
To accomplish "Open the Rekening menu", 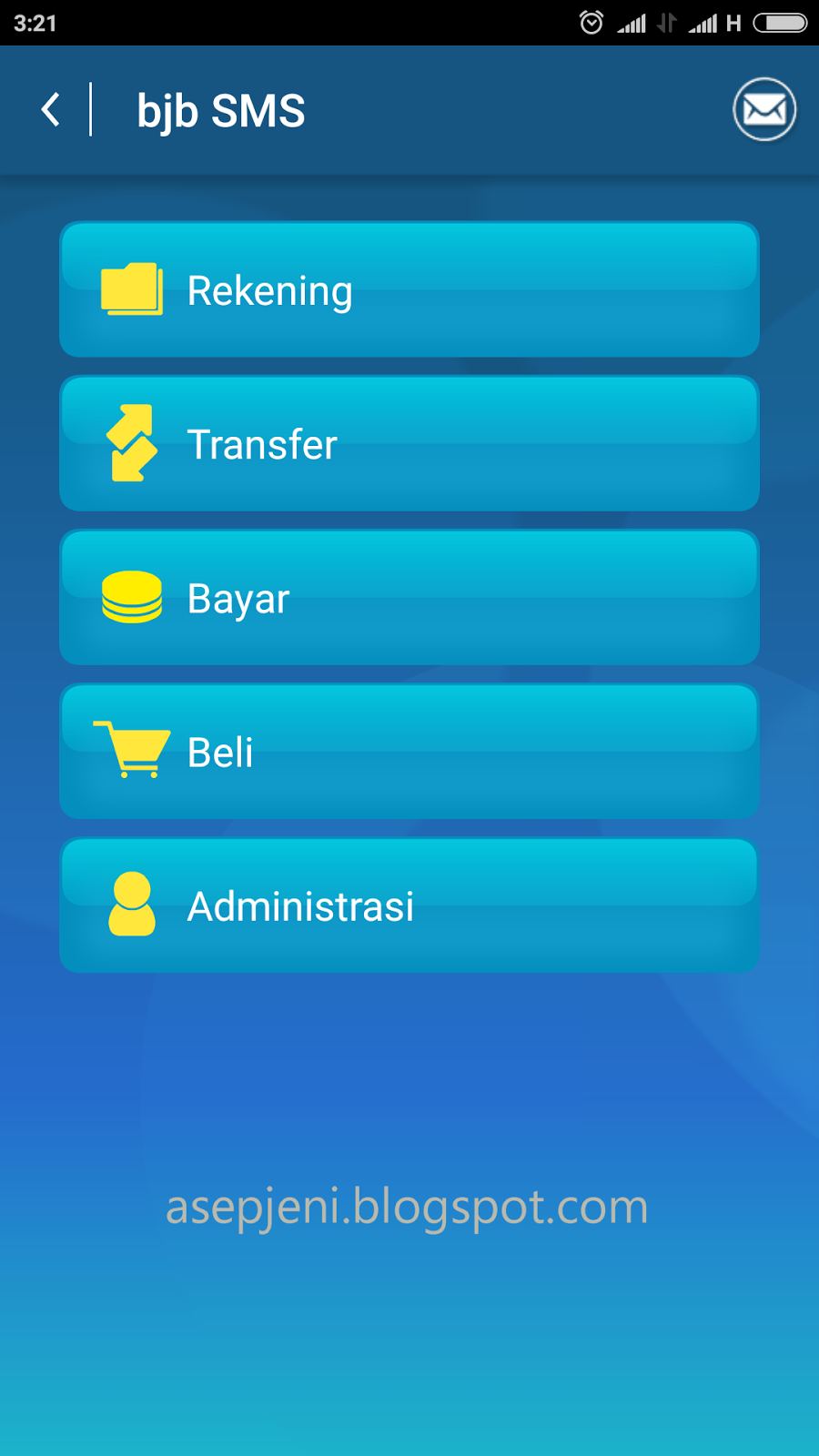I will [x=409, y=290].
